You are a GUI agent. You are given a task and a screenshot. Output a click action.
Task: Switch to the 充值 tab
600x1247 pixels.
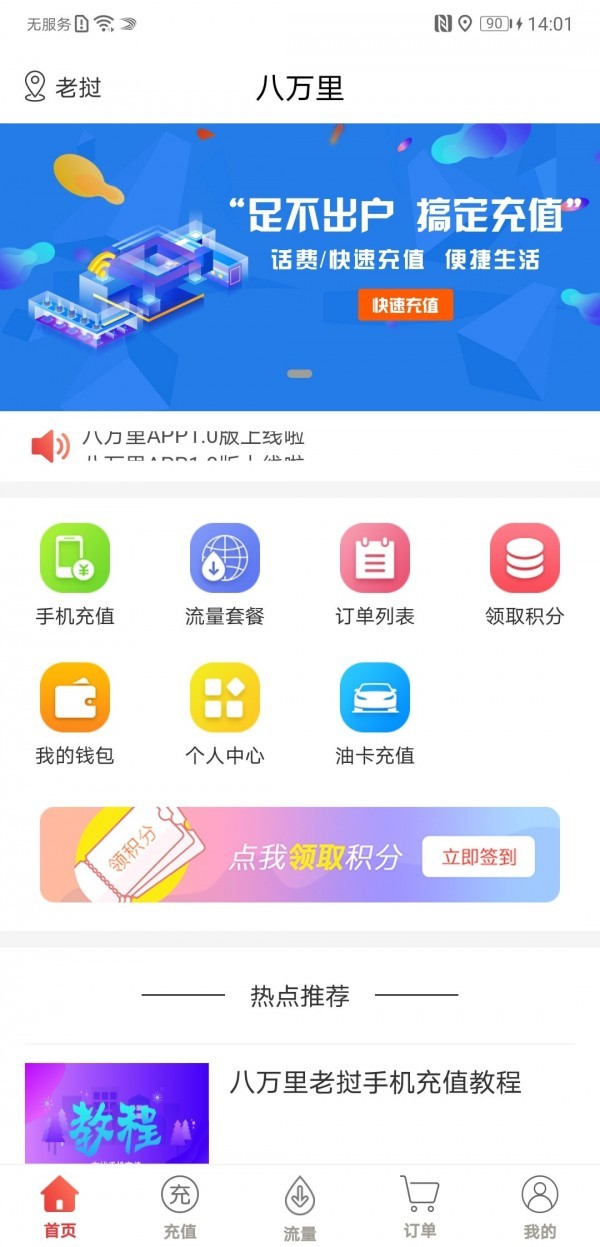point(180,1206)
